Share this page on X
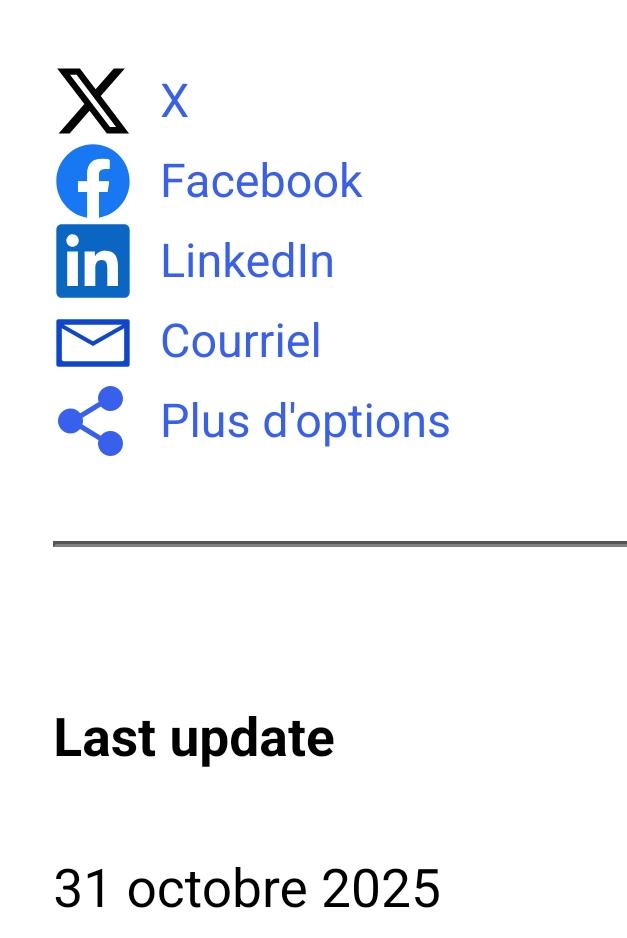The width and height of the screenshot is (627, 938). (x=173, y=101)
